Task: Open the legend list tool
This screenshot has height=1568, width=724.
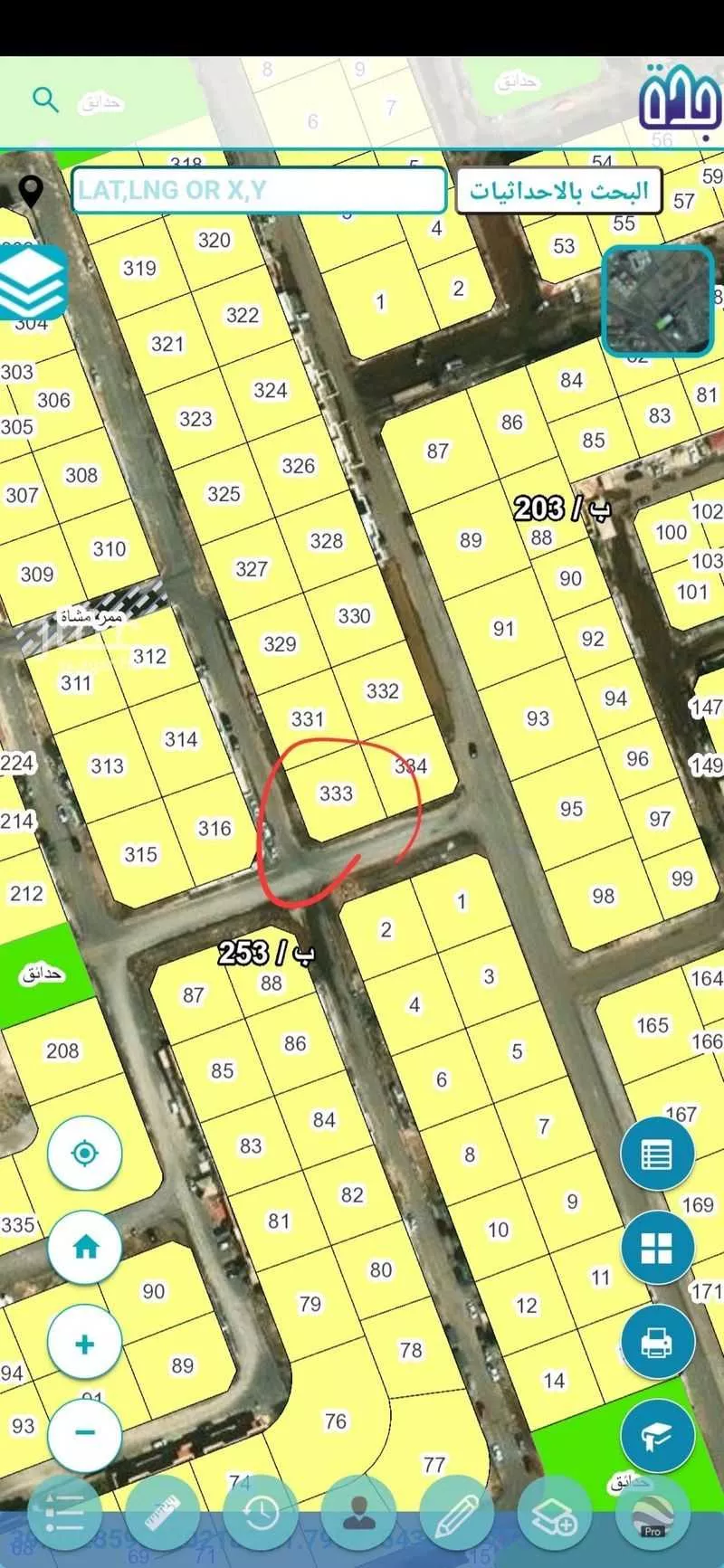Action: click(x=65, y=1513)
